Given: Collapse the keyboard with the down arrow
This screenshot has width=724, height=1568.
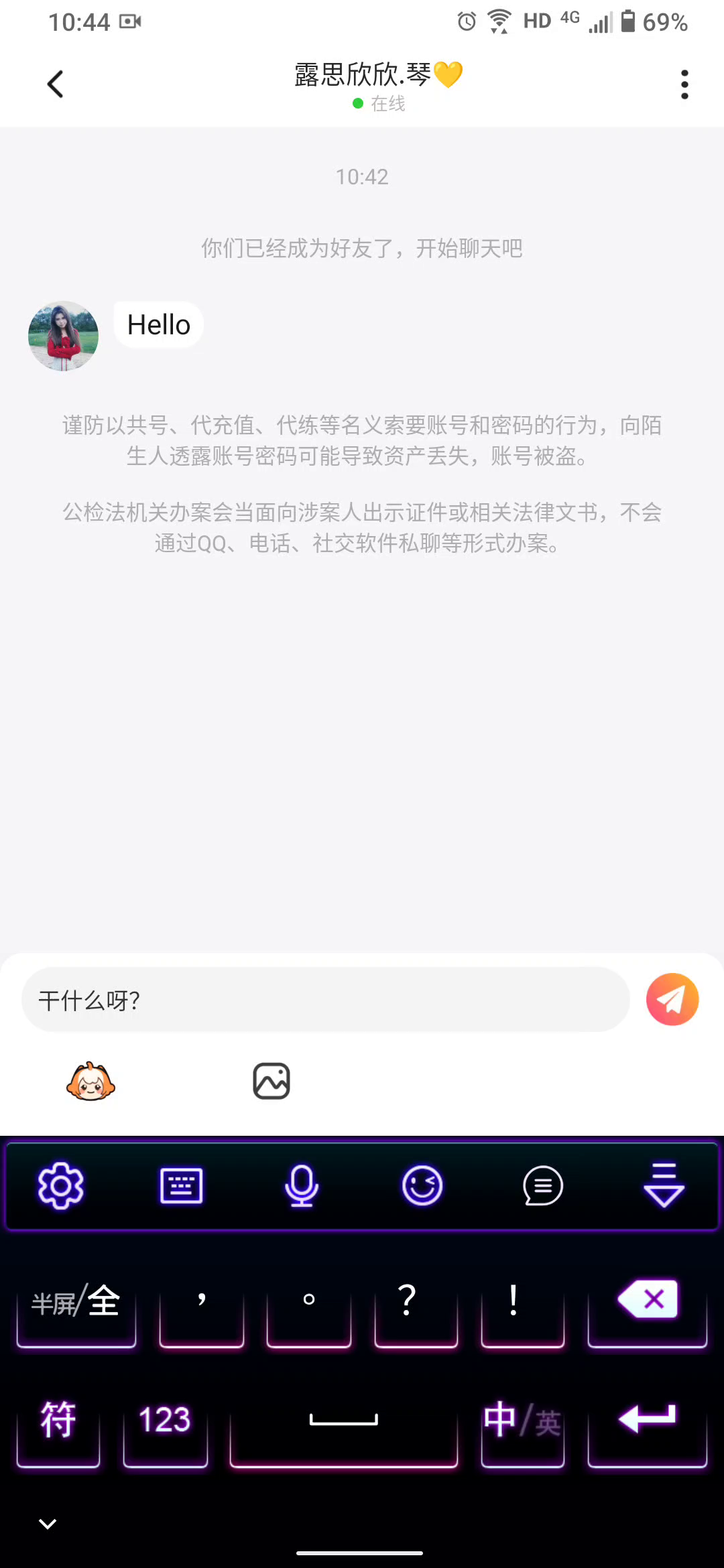Looking at the screenshot, I should [664, 1185].
